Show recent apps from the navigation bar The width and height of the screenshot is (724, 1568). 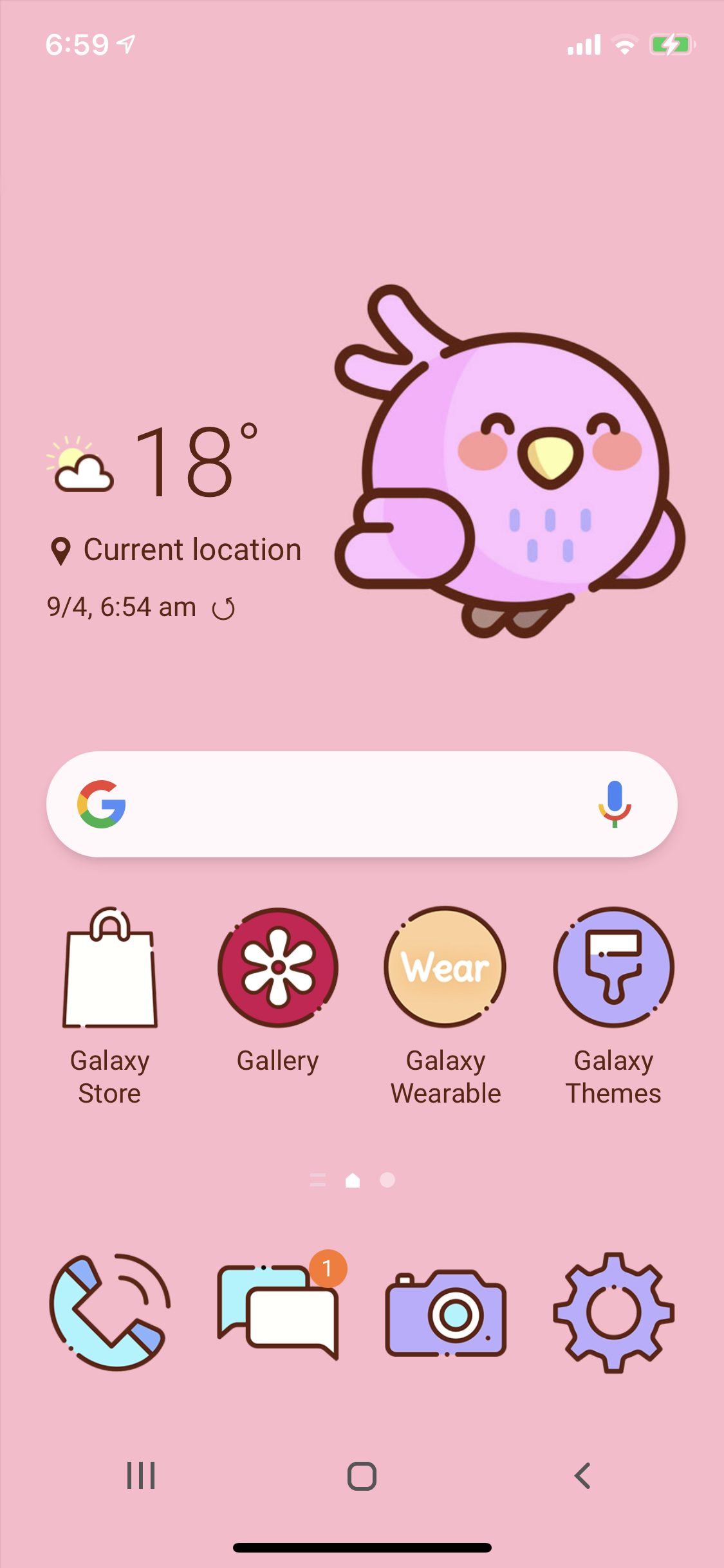coord(141,1475)
